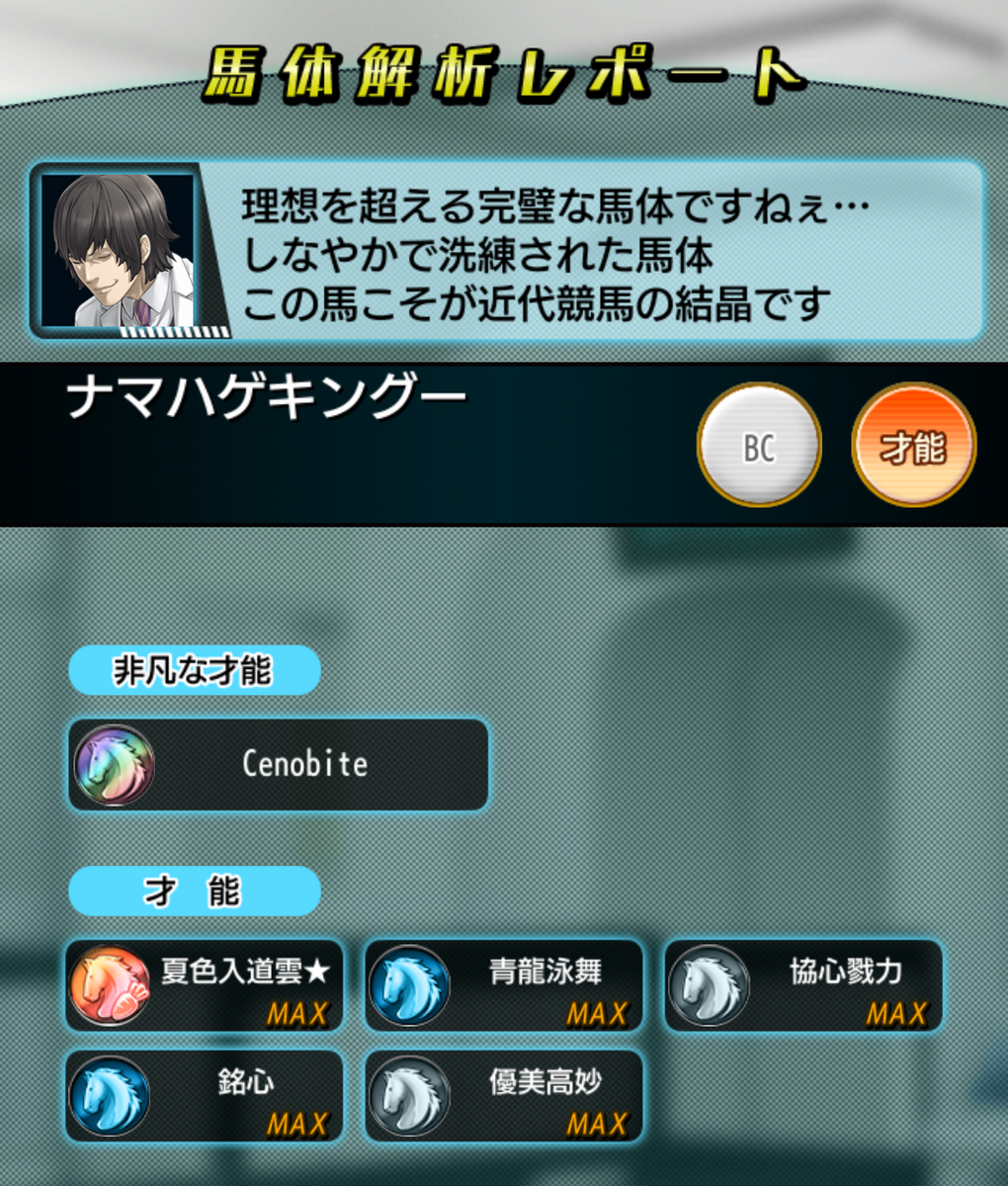The width and height of the screenshot is (1008, 1186).
Task: Show the 優美高妙 talent details
Action: pos(504,1096)
